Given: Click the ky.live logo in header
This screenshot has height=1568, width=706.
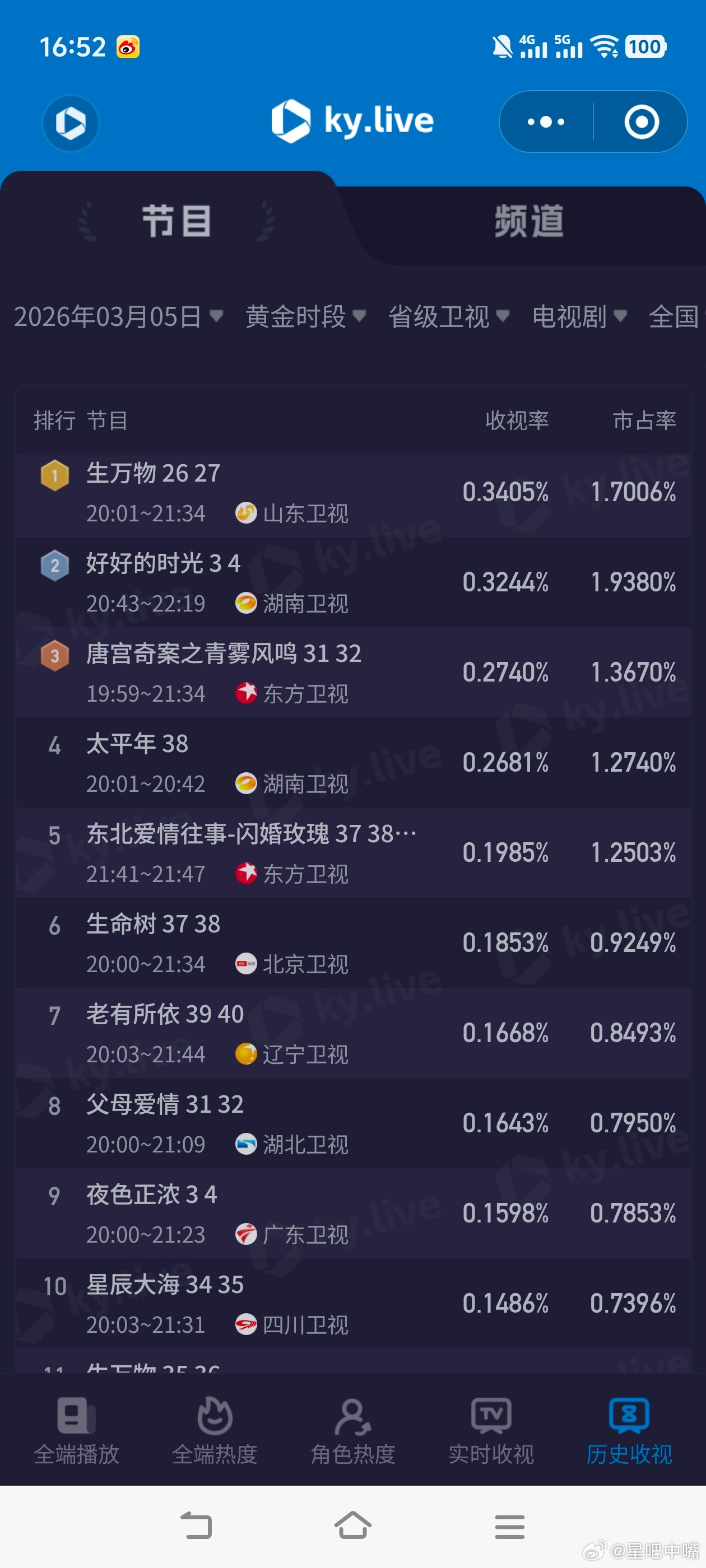Looking at the screenshot, I should [354, 121].
